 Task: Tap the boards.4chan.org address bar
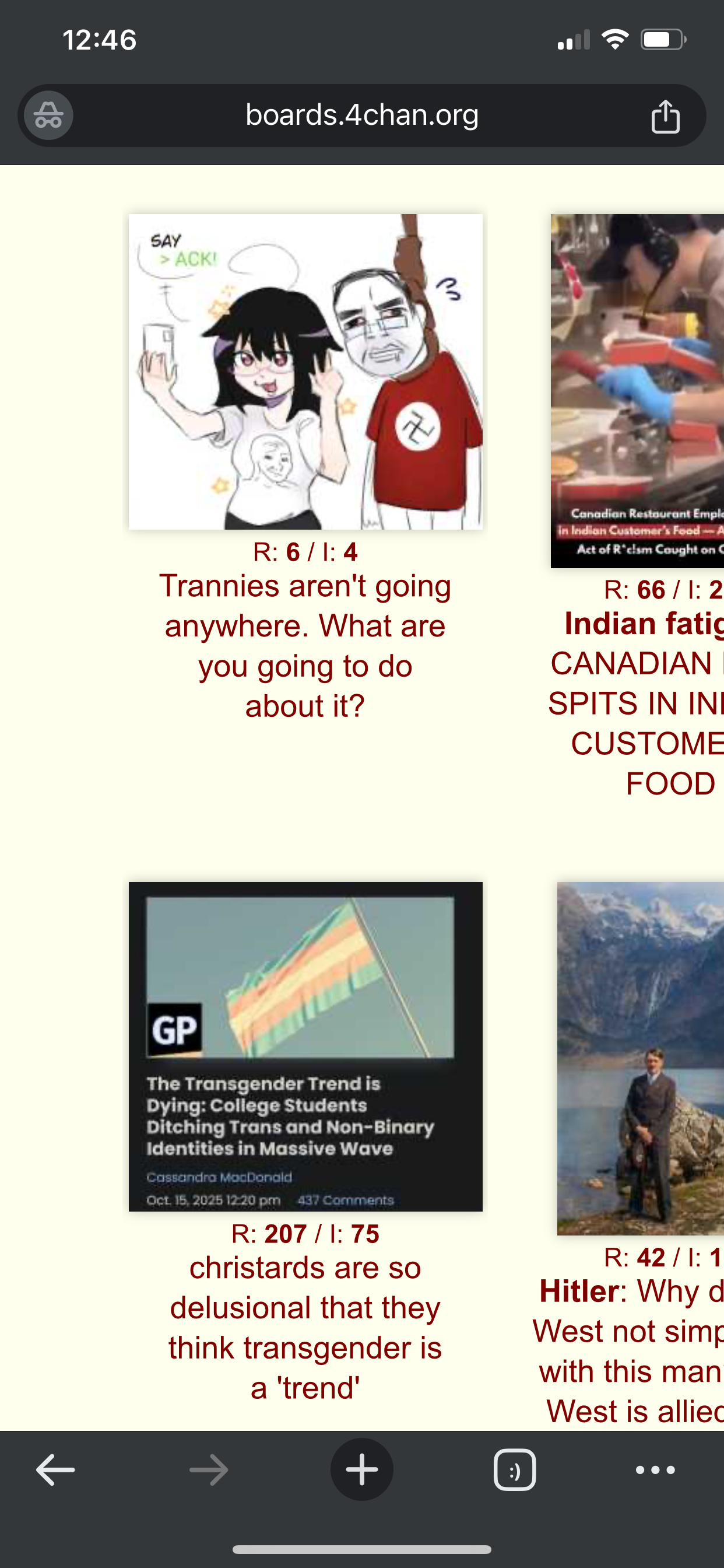361,116
